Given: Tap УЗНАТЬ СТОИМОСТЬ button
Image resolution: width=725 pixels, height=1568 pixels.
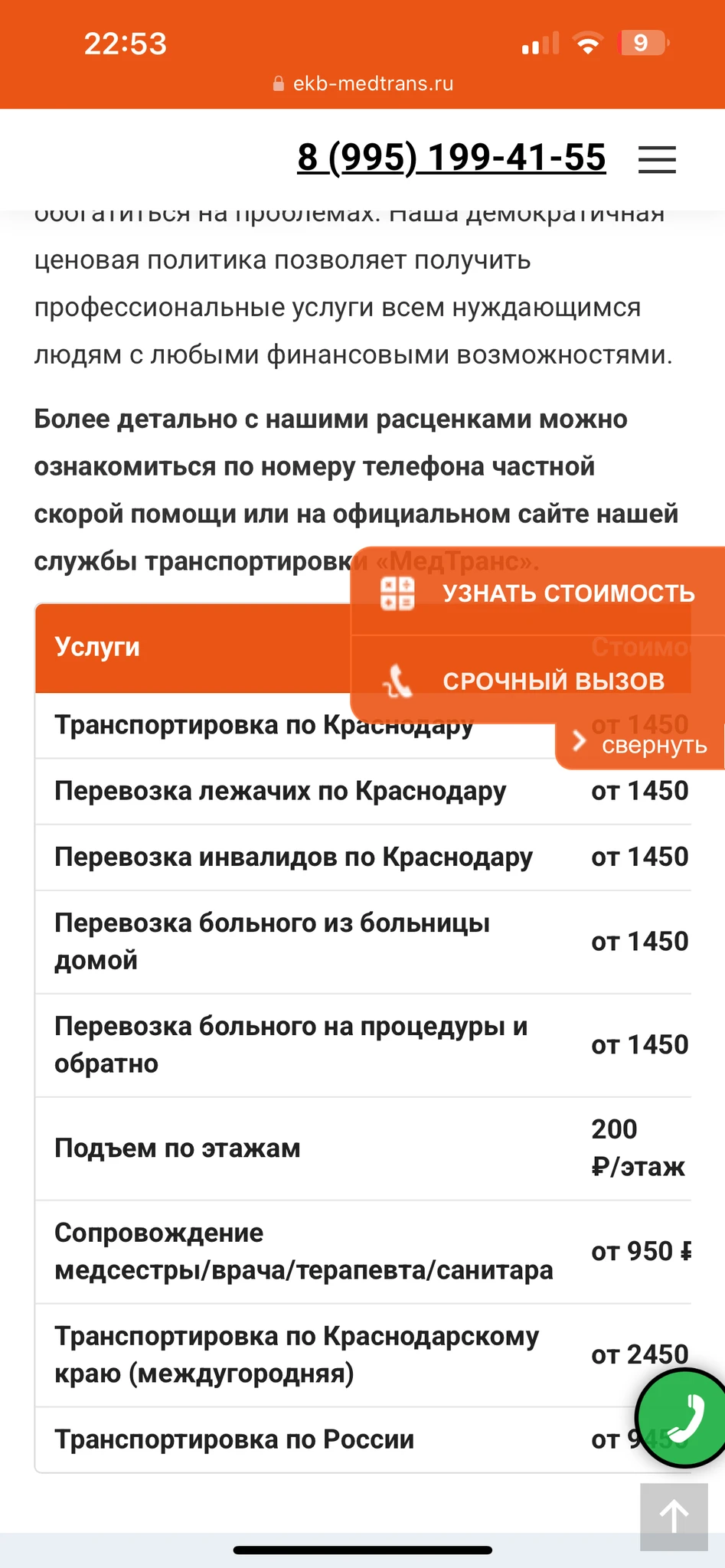Looking at the screenshot, I should tap(538, 593).
